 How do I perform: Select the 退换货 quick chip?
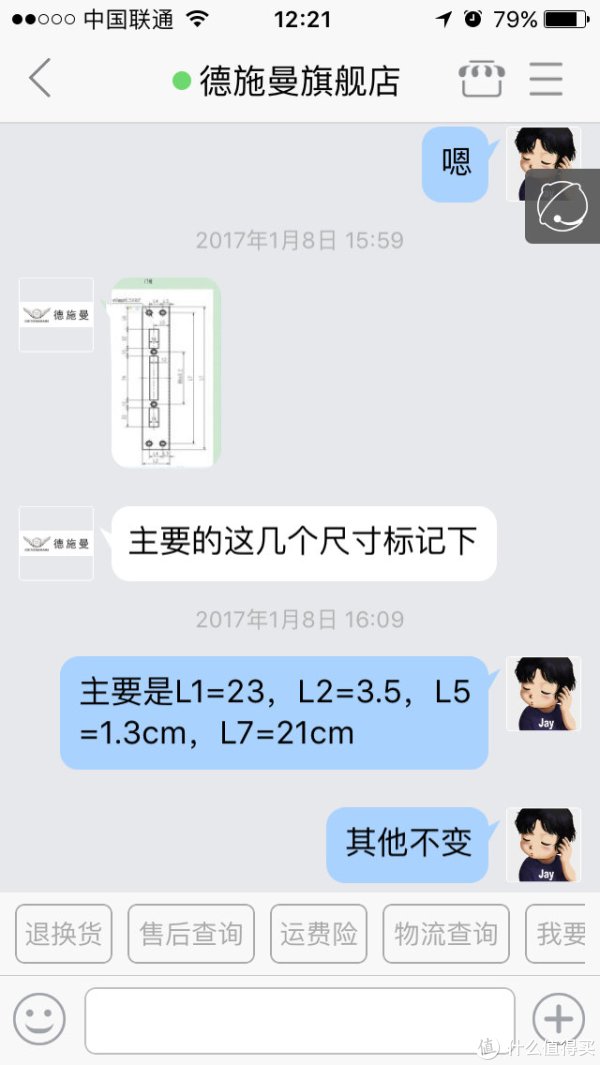tap(64, 934)
